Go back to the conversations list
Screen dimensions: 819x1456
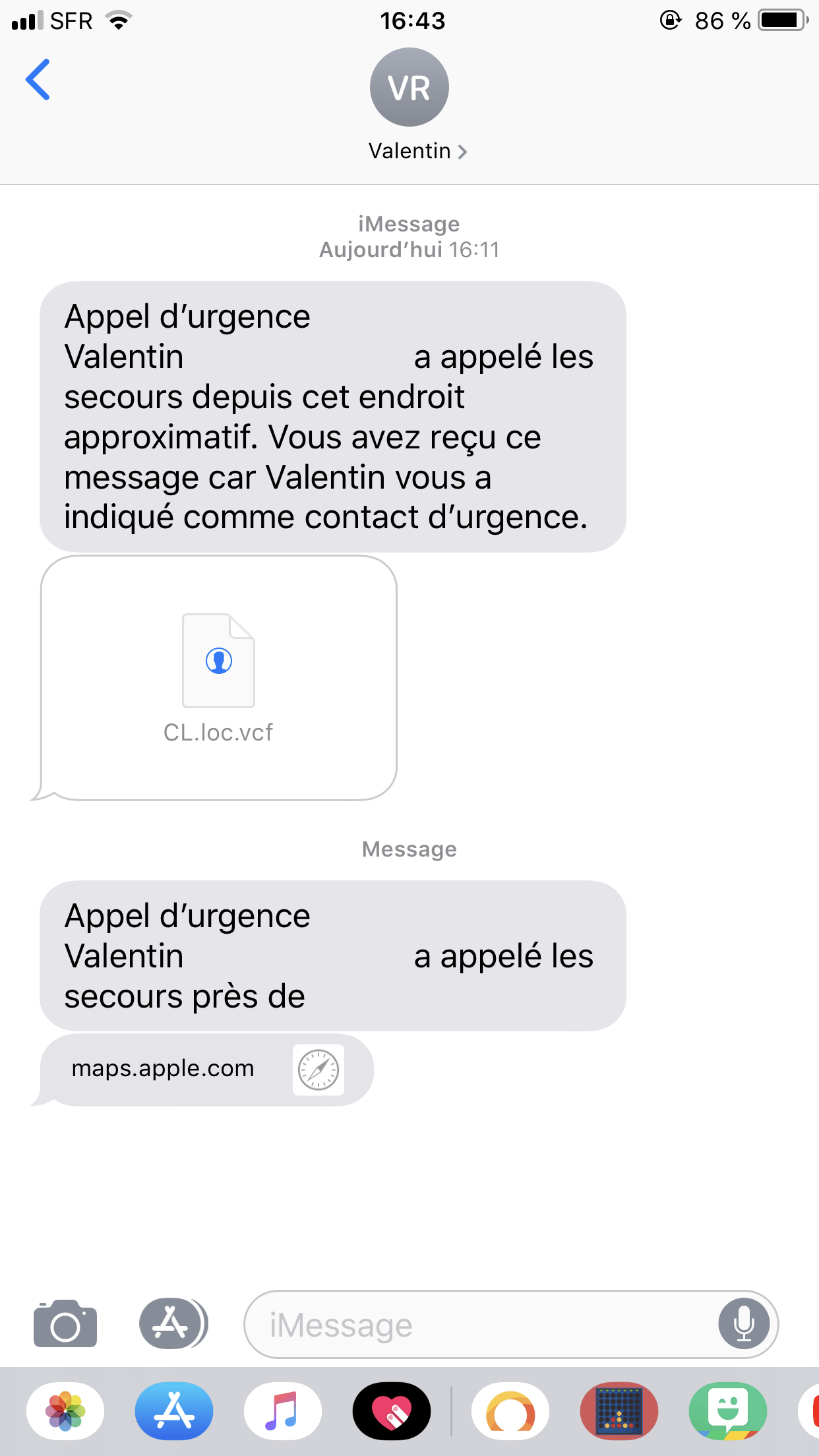coord(38,79)
